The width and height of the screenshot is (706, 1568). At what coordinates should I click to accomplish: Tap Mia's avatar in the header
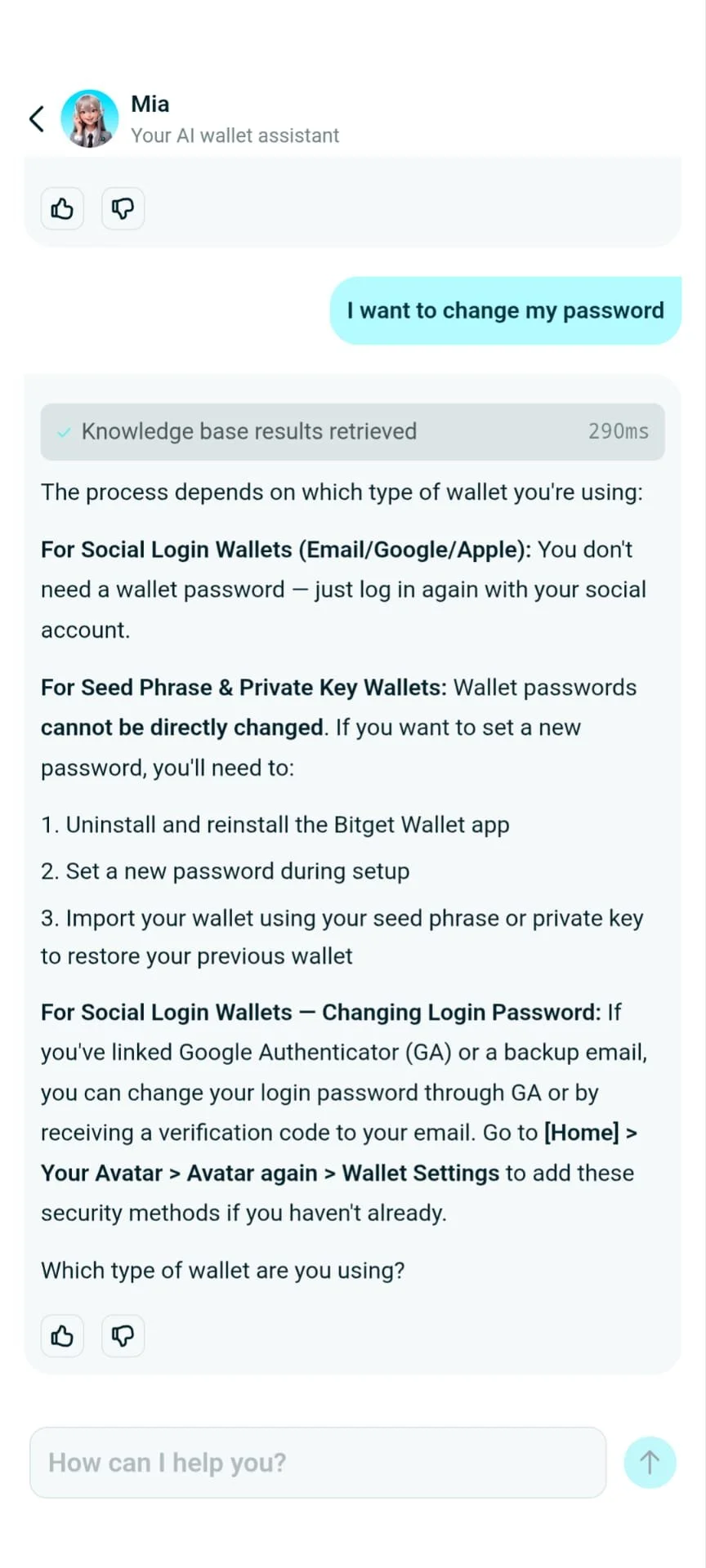point(90,119)
